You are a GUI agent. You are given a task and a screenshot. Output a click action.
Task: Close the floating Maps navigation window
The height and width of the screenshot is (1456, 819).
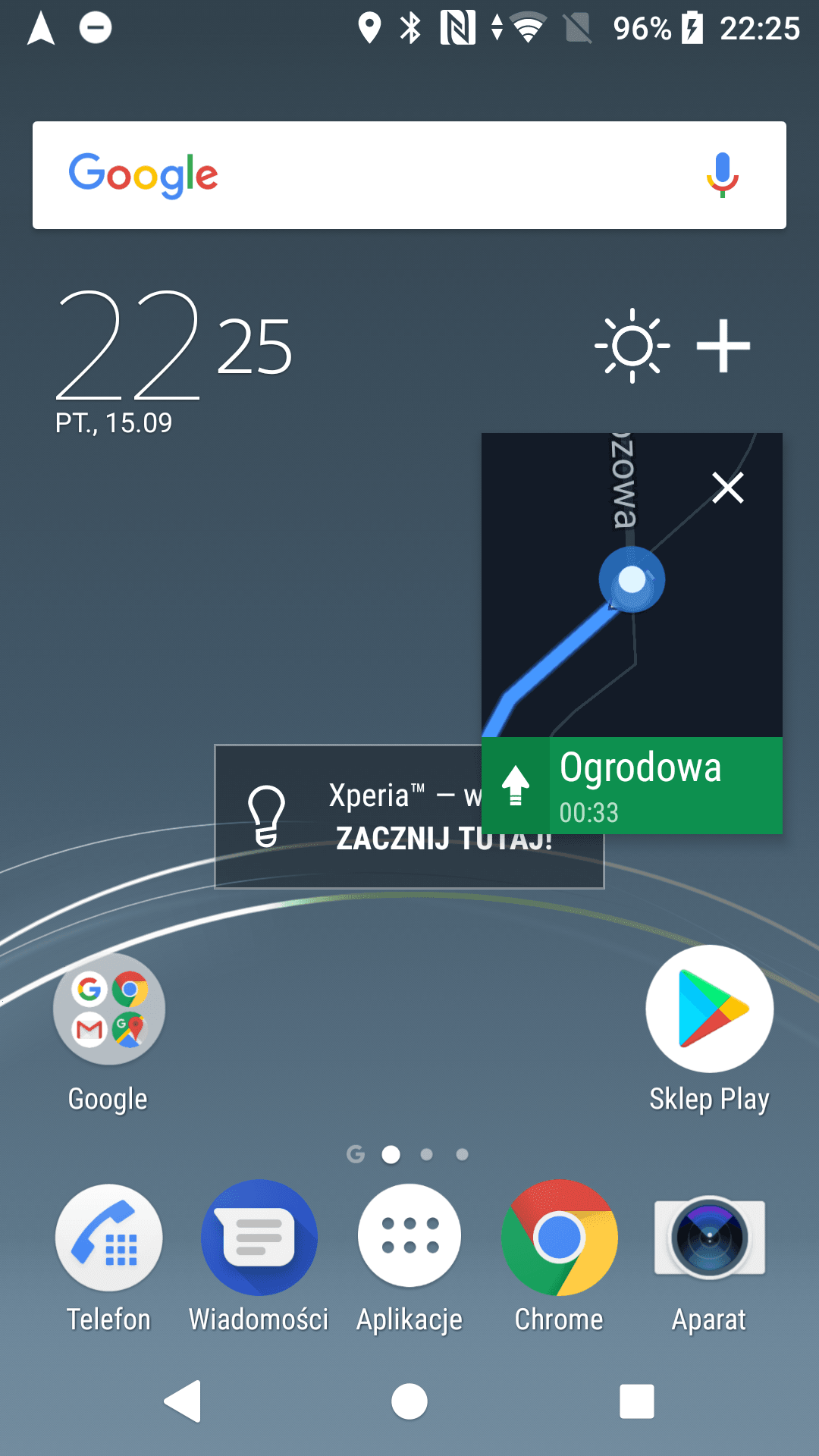point(728,488)
